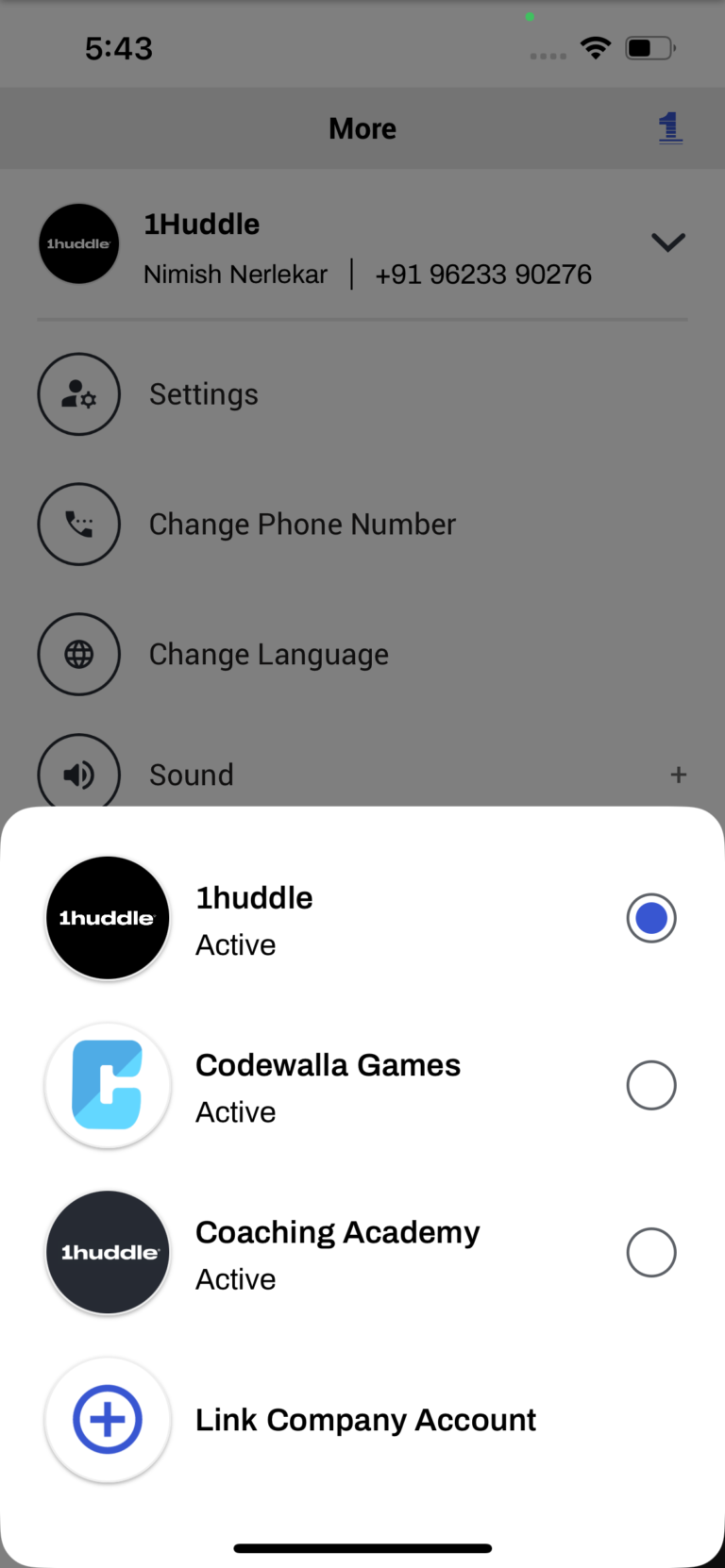
Task: Tap Link Company Account
Action: click(365, 1420)
